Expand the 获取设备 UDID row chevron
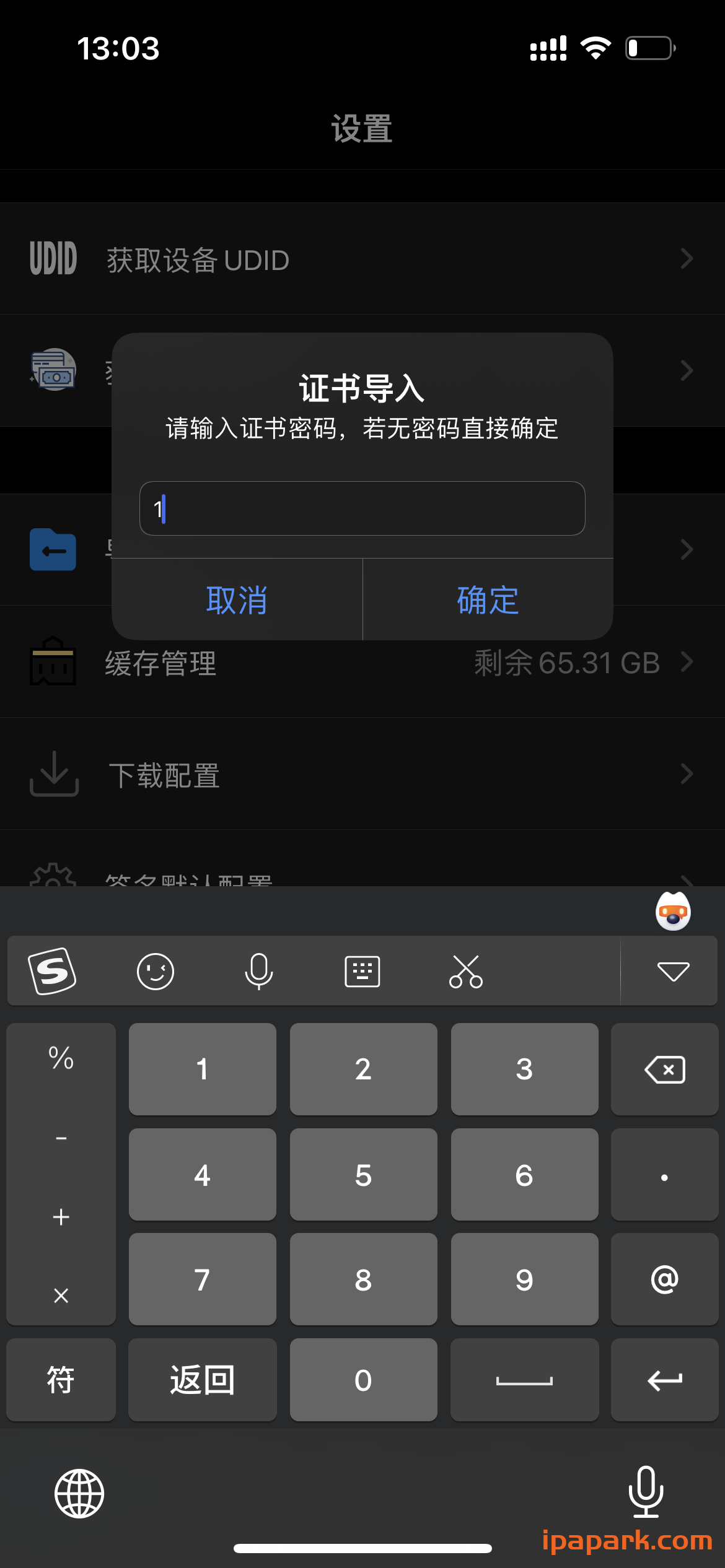 pyautogui.click(x=685, y=259)
